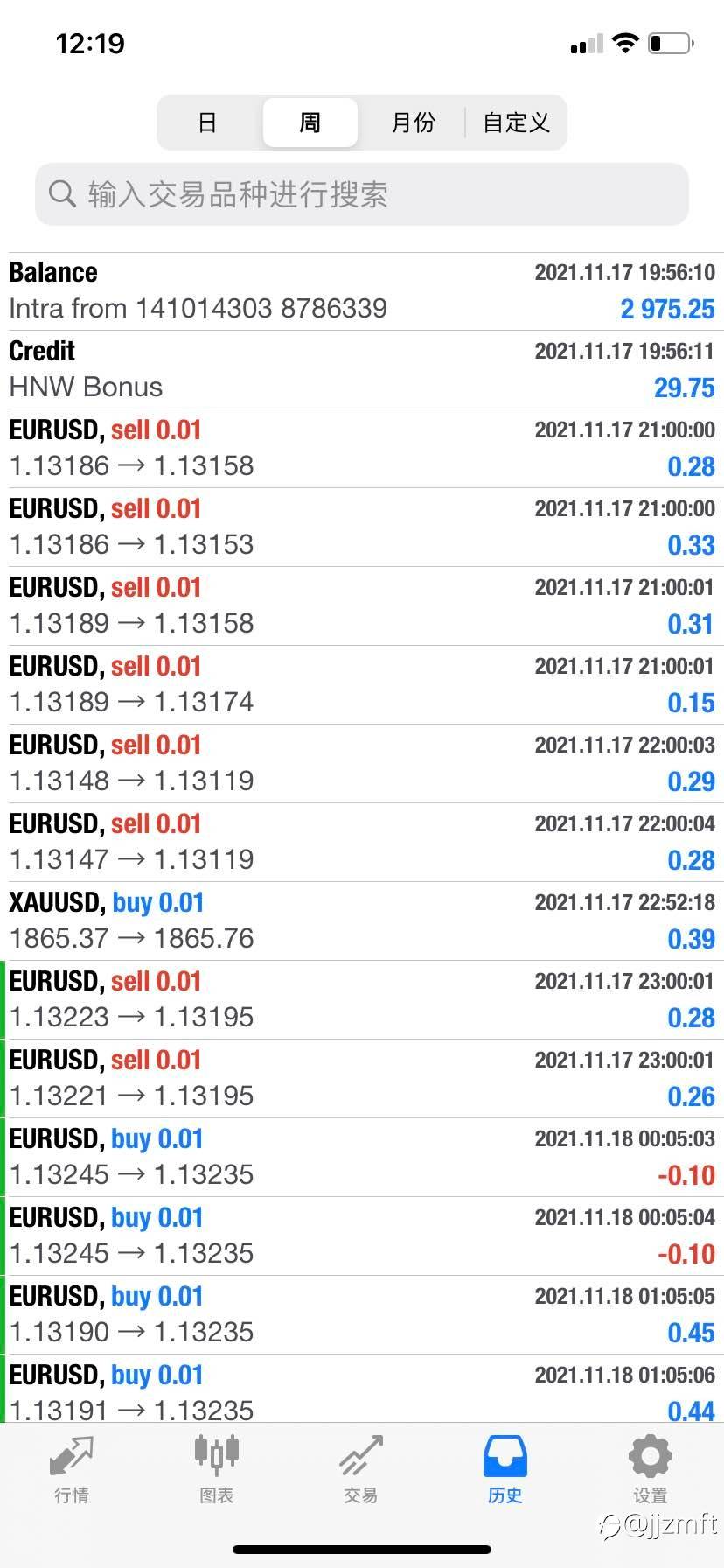The height and width of the screenshot is (1568, 724).
Task: Open the XAUUSD buy 0.01 trade
Action: point(362,921)
